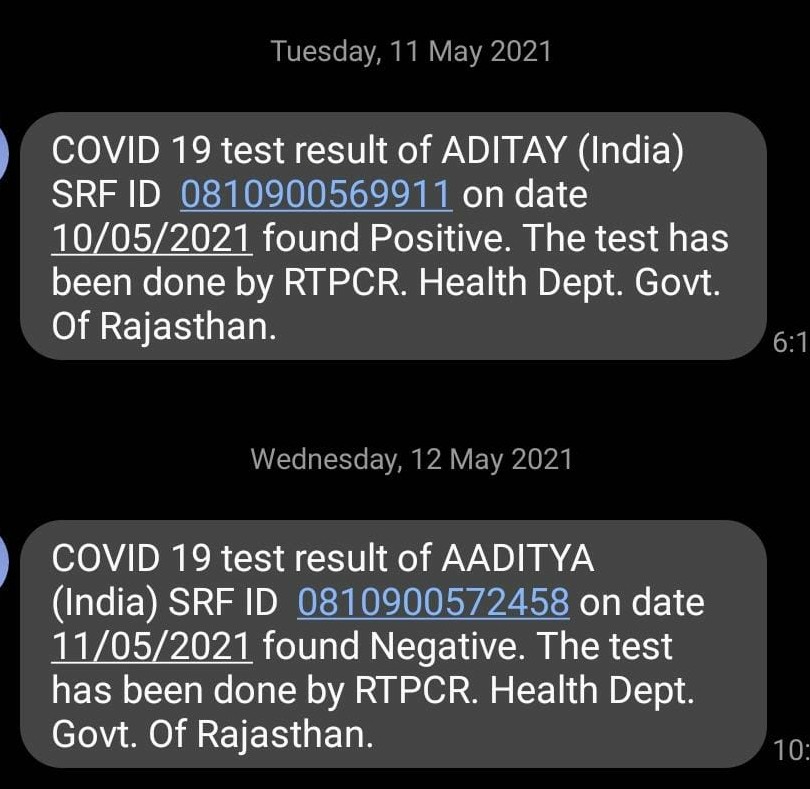Open the SRF ID link 0810900569911
This screenshot has width=810, height=789.
316,194
